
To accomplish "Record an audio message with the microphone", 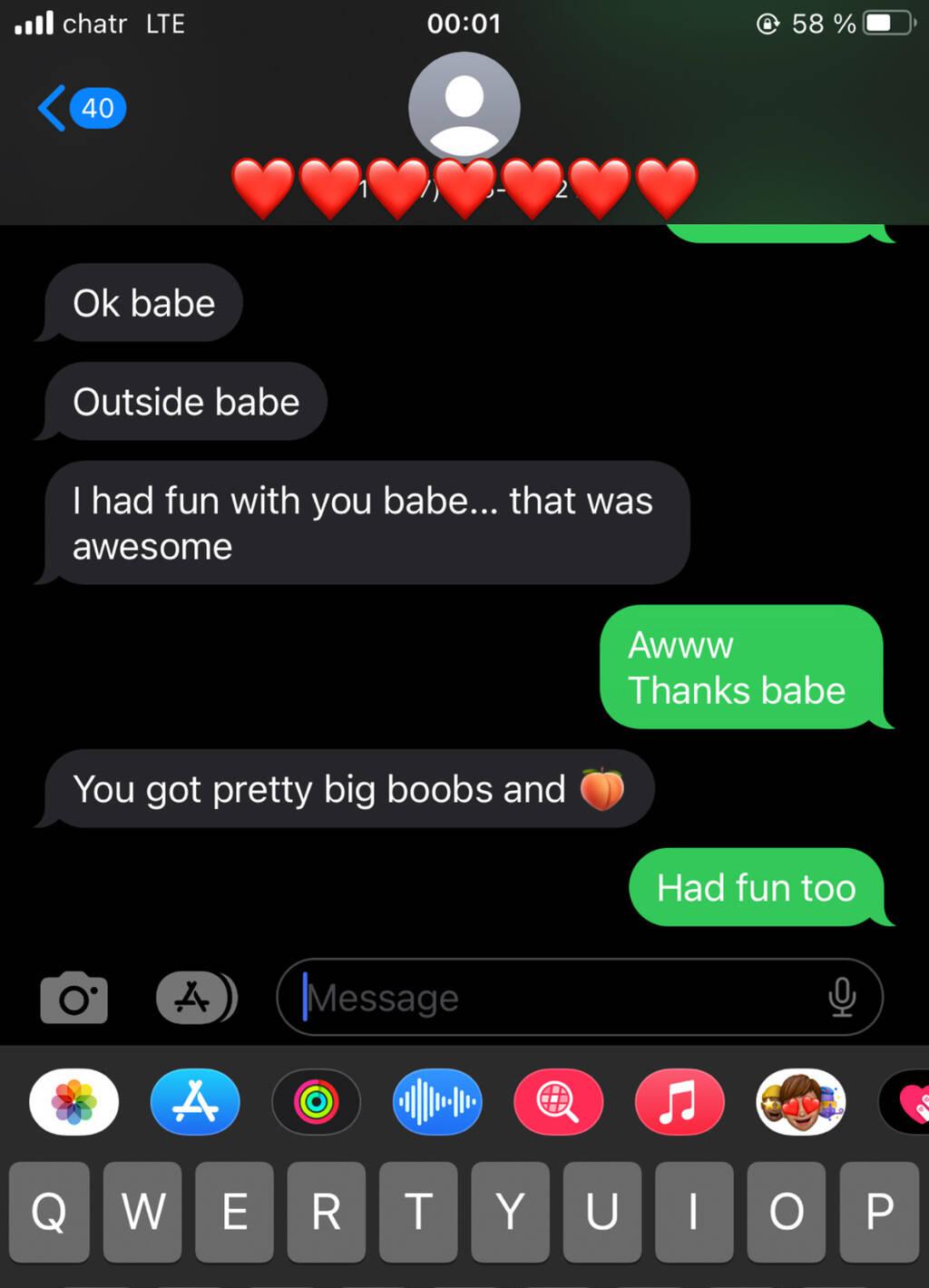I will tap(841, 998).
